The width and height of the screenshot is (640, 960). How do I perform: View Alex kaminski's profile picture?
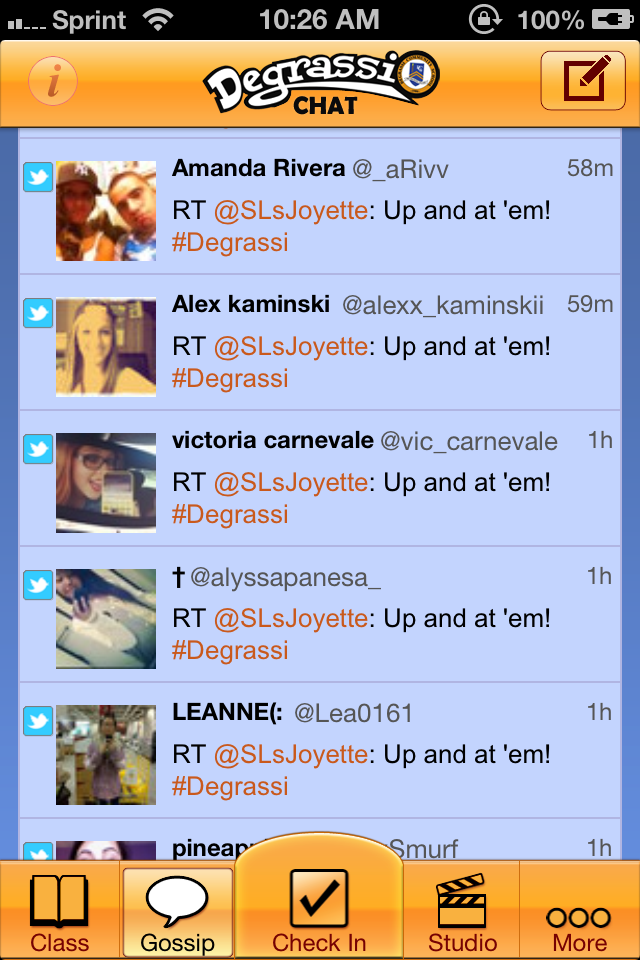tap(105, 347)
